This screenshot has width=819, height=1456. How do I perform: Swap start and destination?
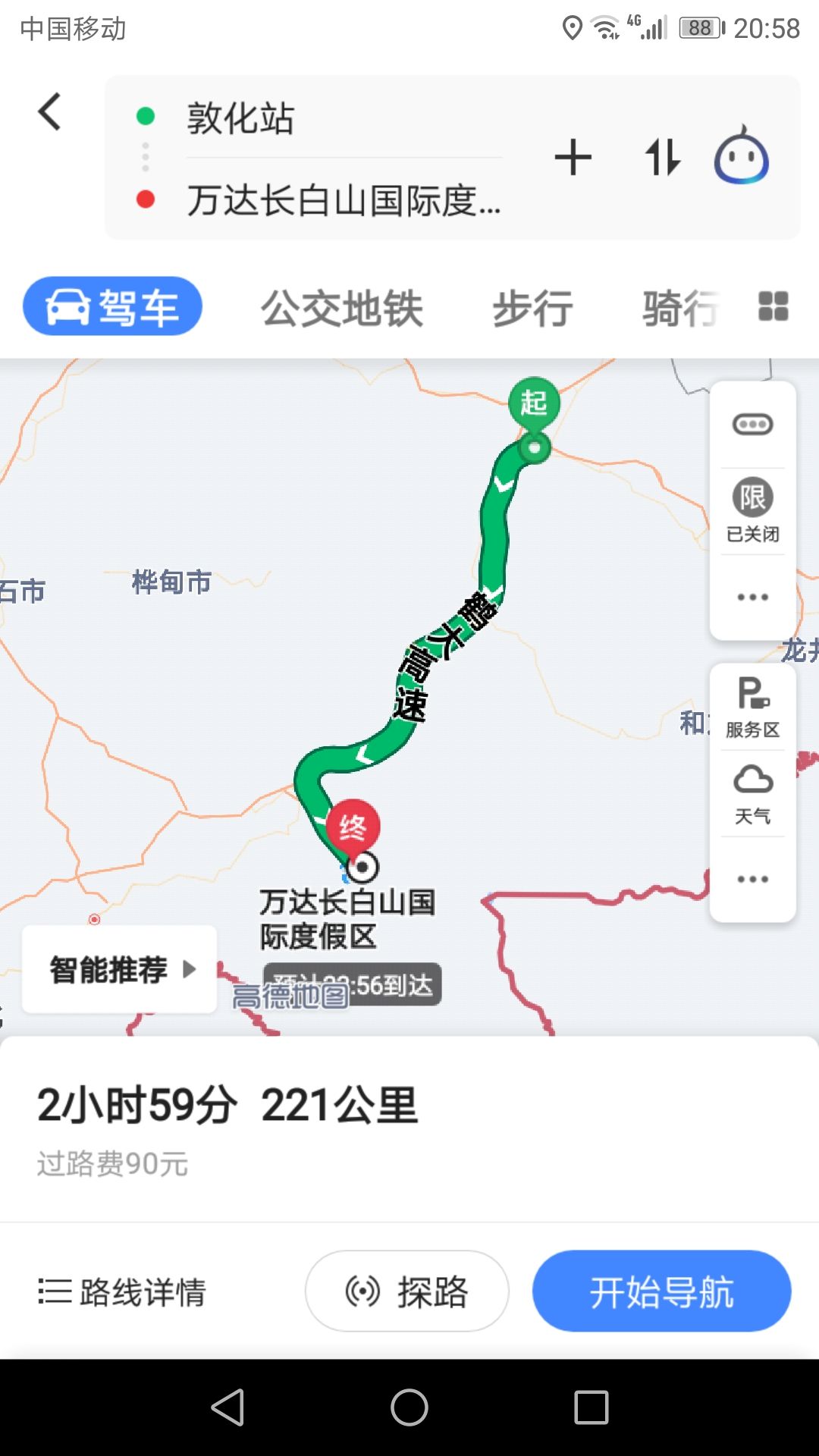pos(662,158)
